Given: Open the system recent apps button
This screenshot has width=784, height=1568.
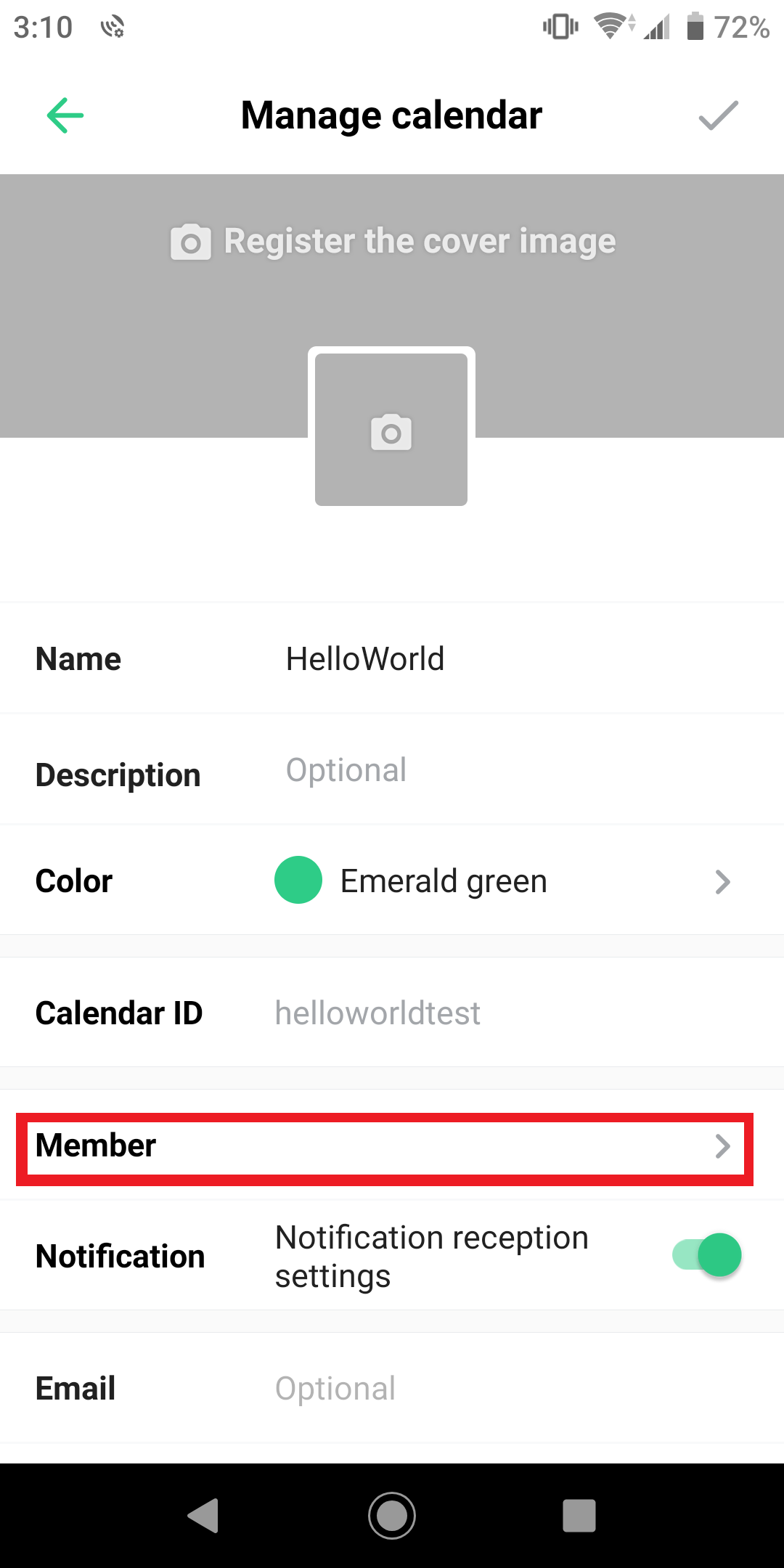Looking at the screenshot, I should pyautogui.click(x=579, y=1516).
